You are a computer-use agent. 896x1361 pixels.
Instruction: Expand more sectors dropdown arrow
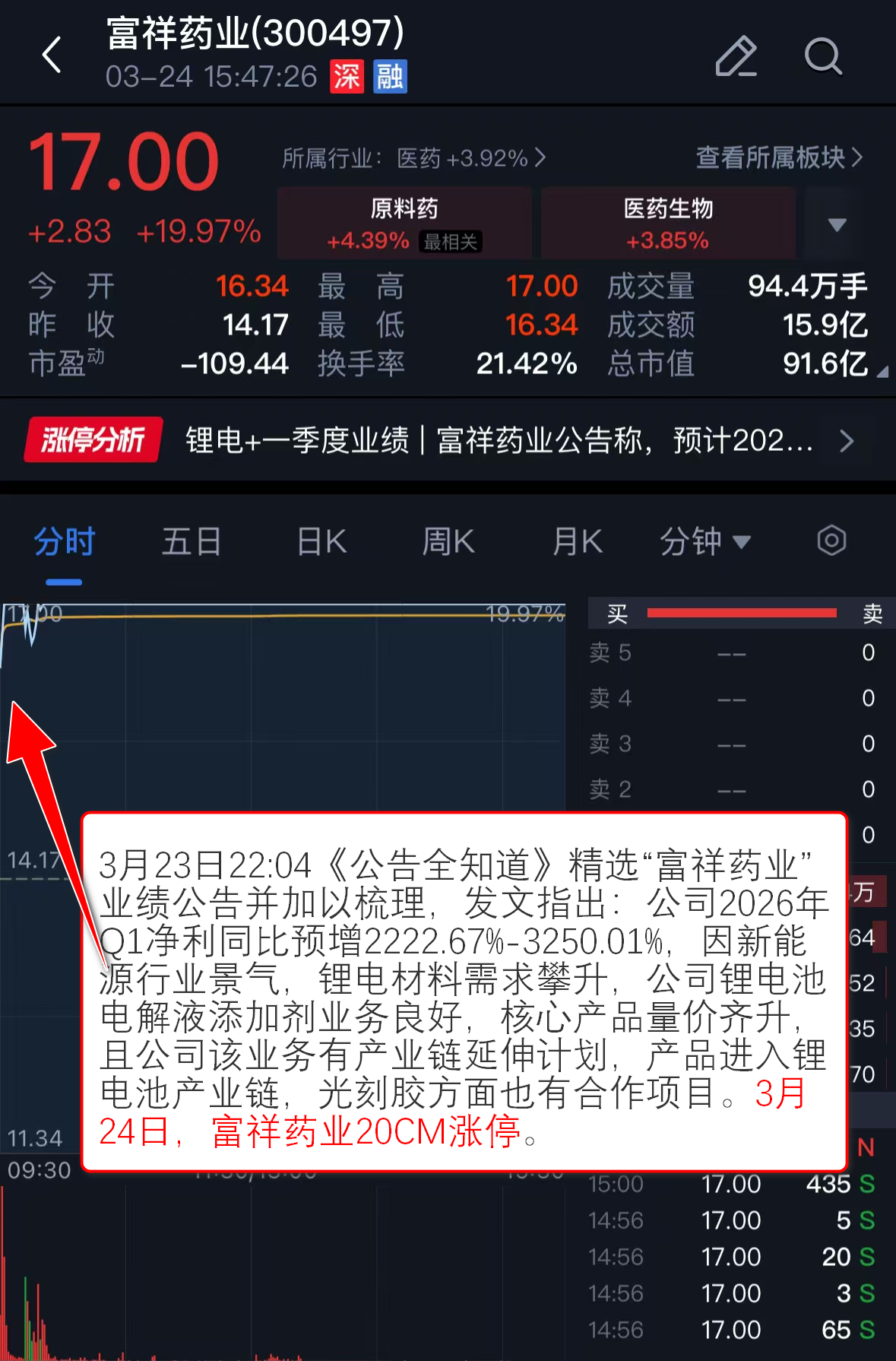coord(837,224)
